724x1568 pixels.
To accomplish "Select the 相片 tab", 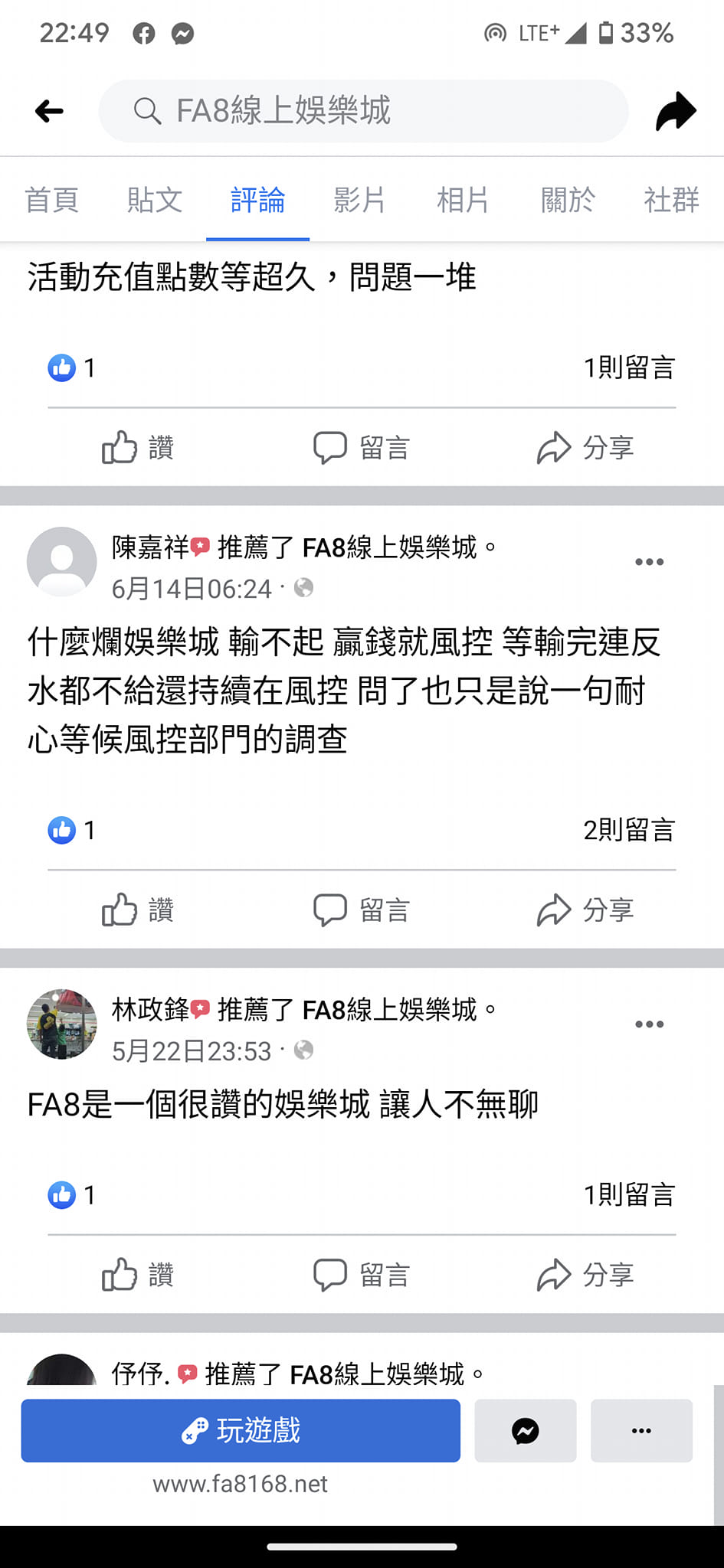I will [463, 200].
